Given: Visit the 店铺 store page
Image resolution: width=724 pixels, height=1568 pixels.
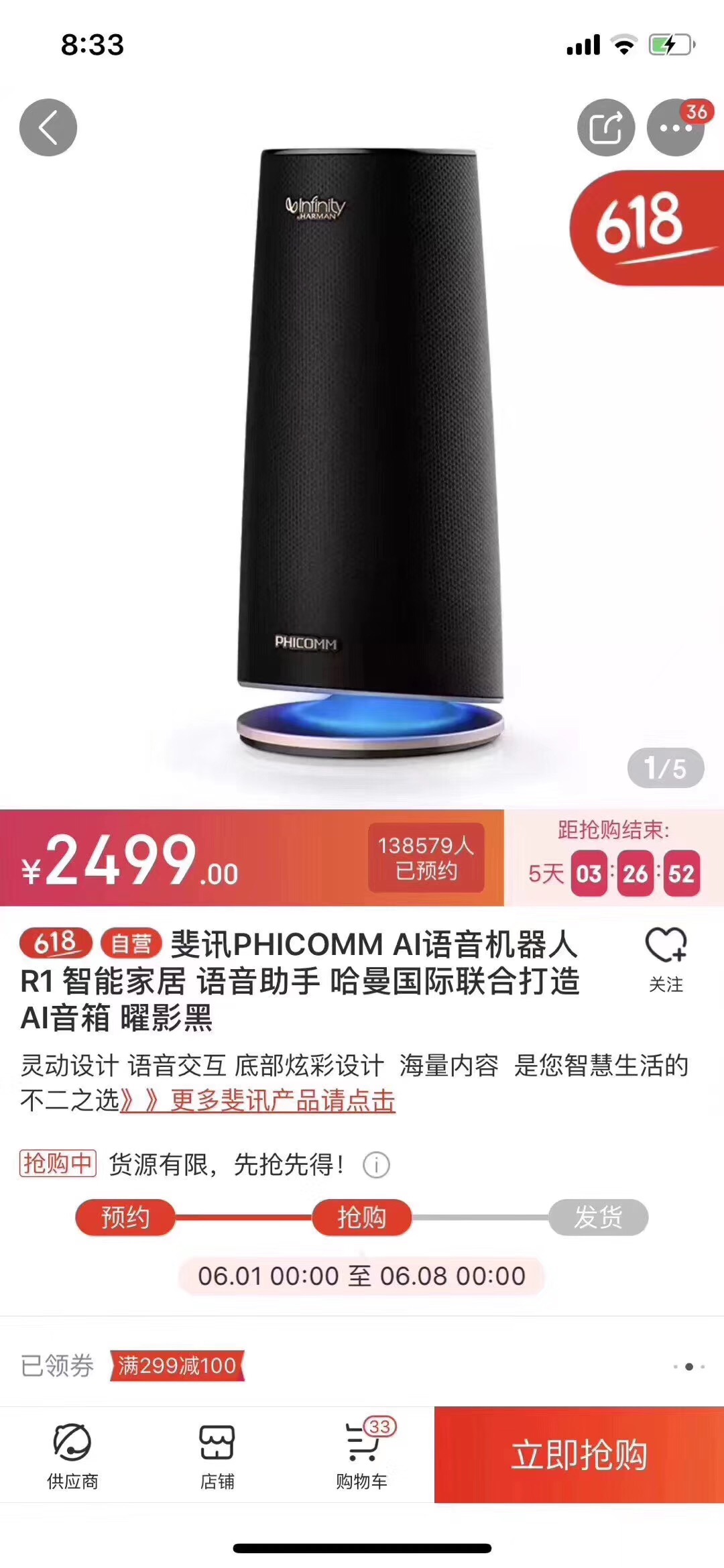Looking at the screenshot, I should click(217, 1454).
